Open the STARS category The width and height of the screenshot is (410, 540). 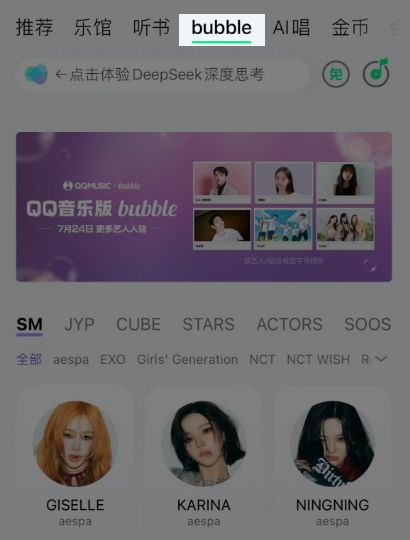pyautogui.click(x=209, y=324)
